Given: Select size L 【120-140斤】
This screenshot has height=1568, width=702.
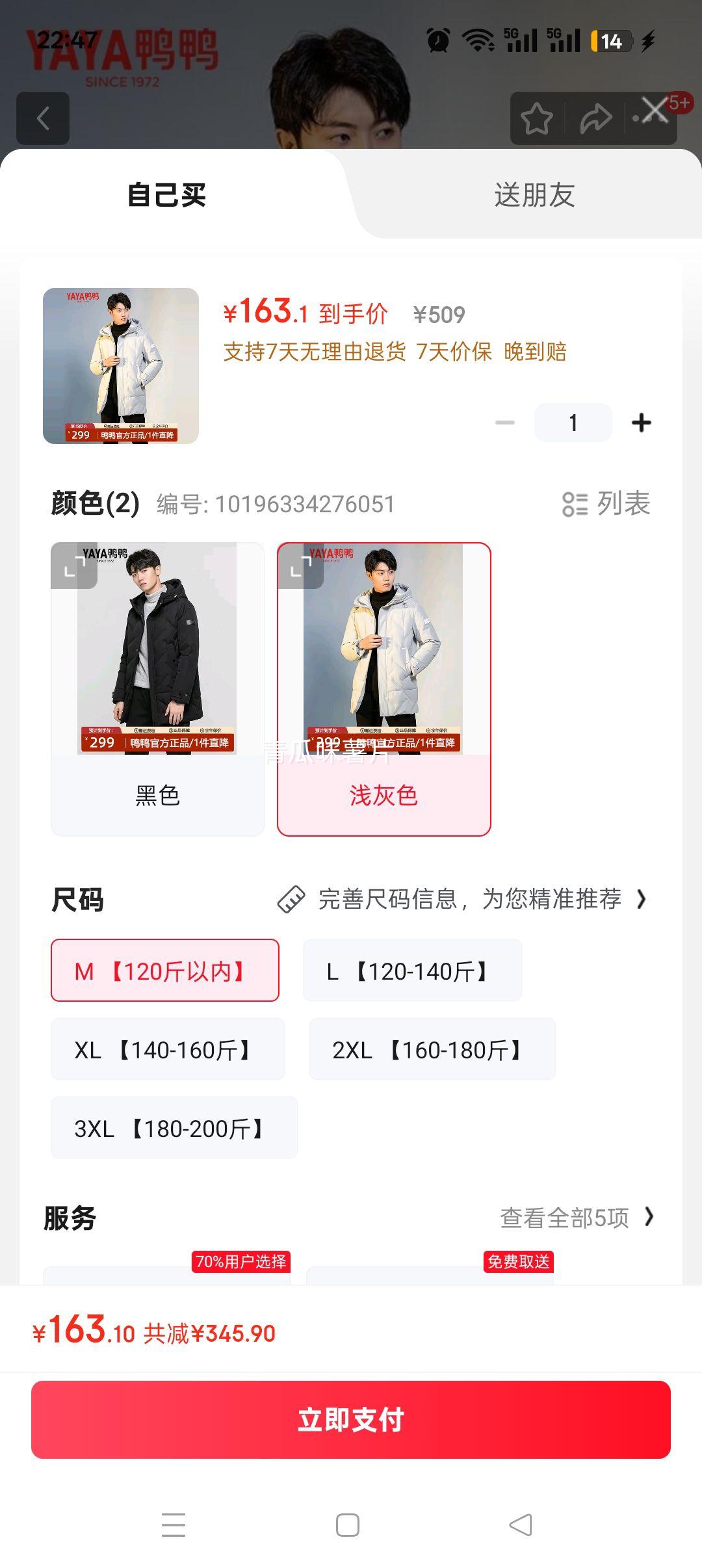Looking at the screenshot, I should 412,971.
